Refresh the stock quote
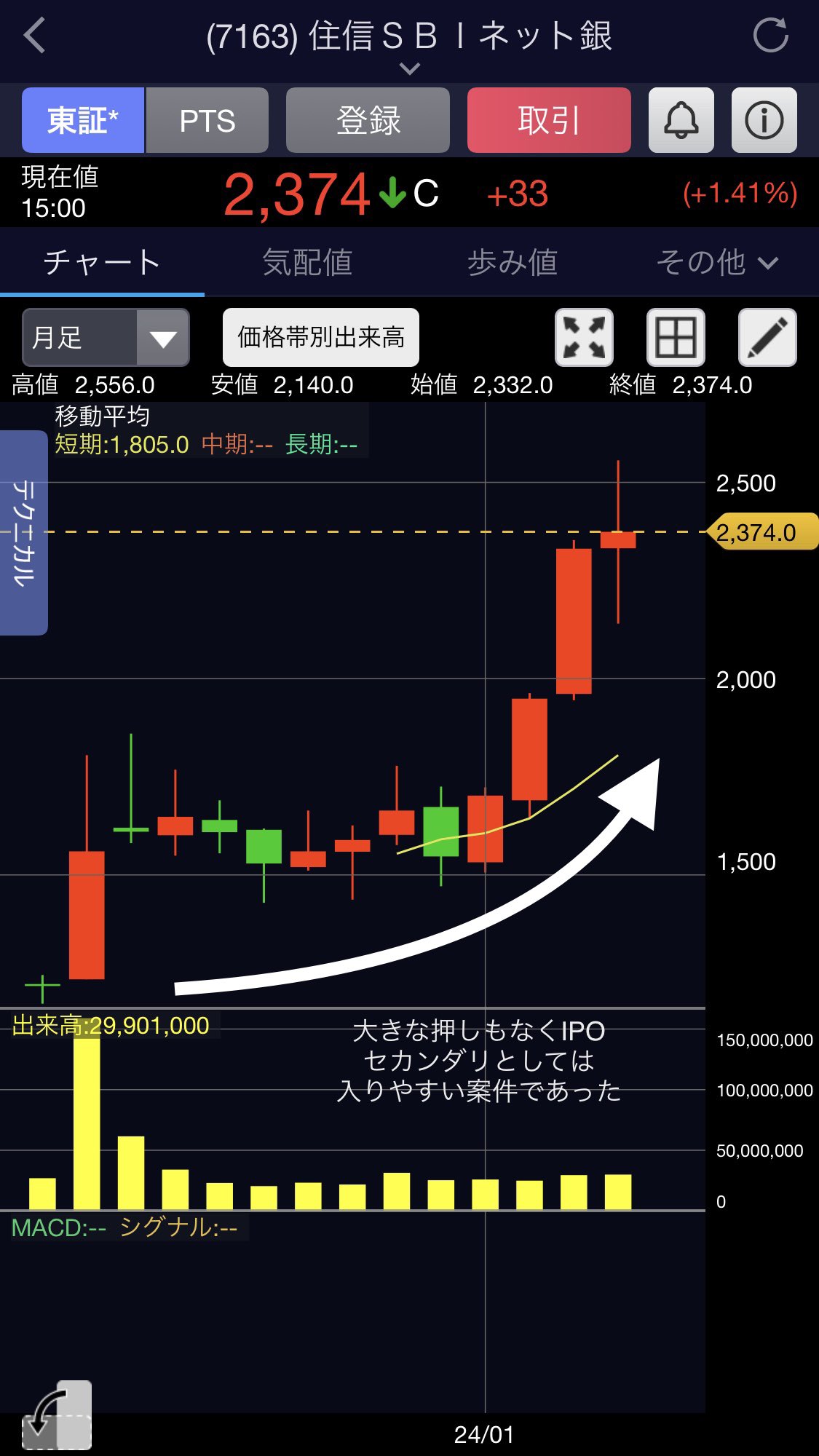Image resolution: width=819 pixels, height=1456 pixels. pos(770,36)
